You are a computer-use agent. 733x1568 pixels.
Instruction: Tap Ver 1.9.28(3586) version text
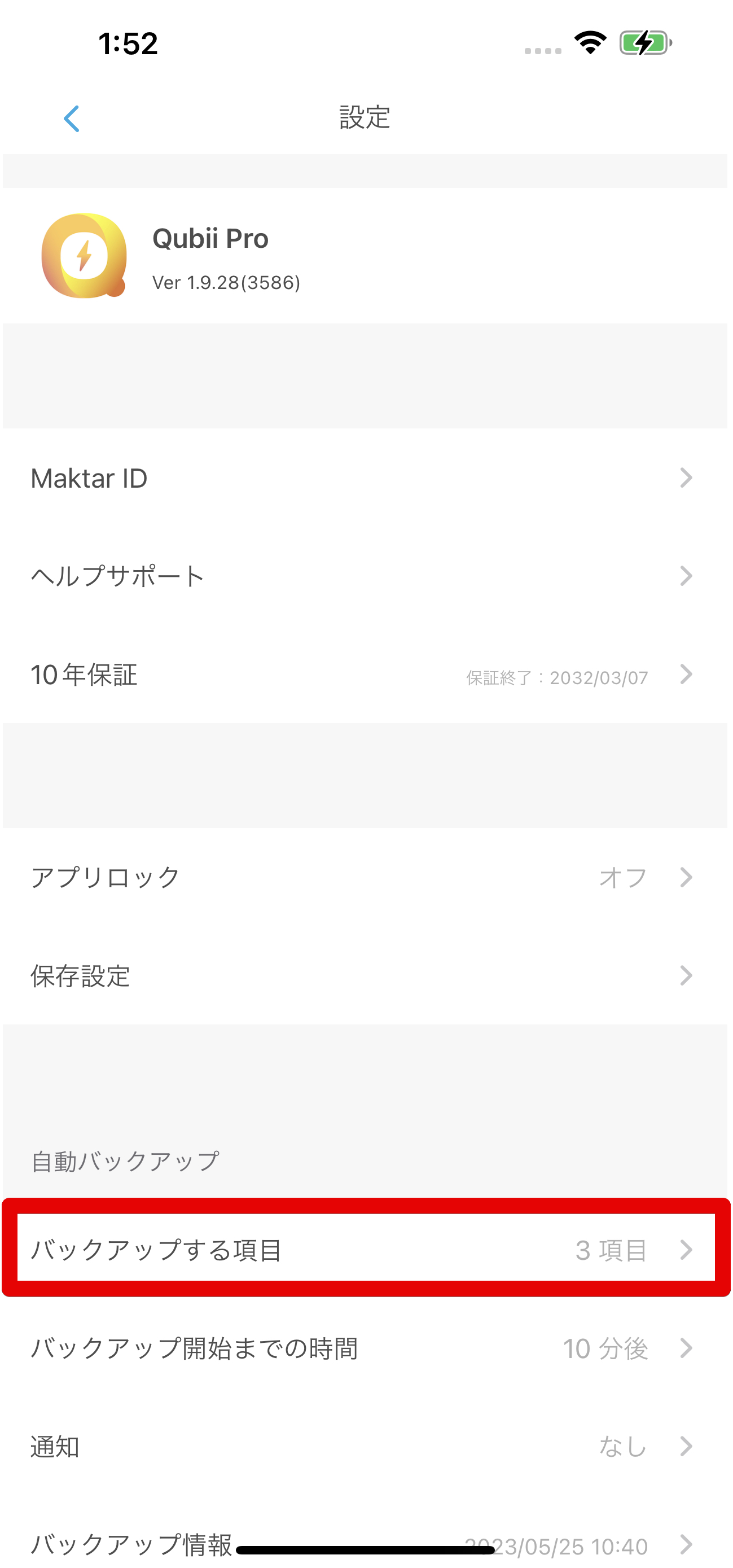[226, 282]
